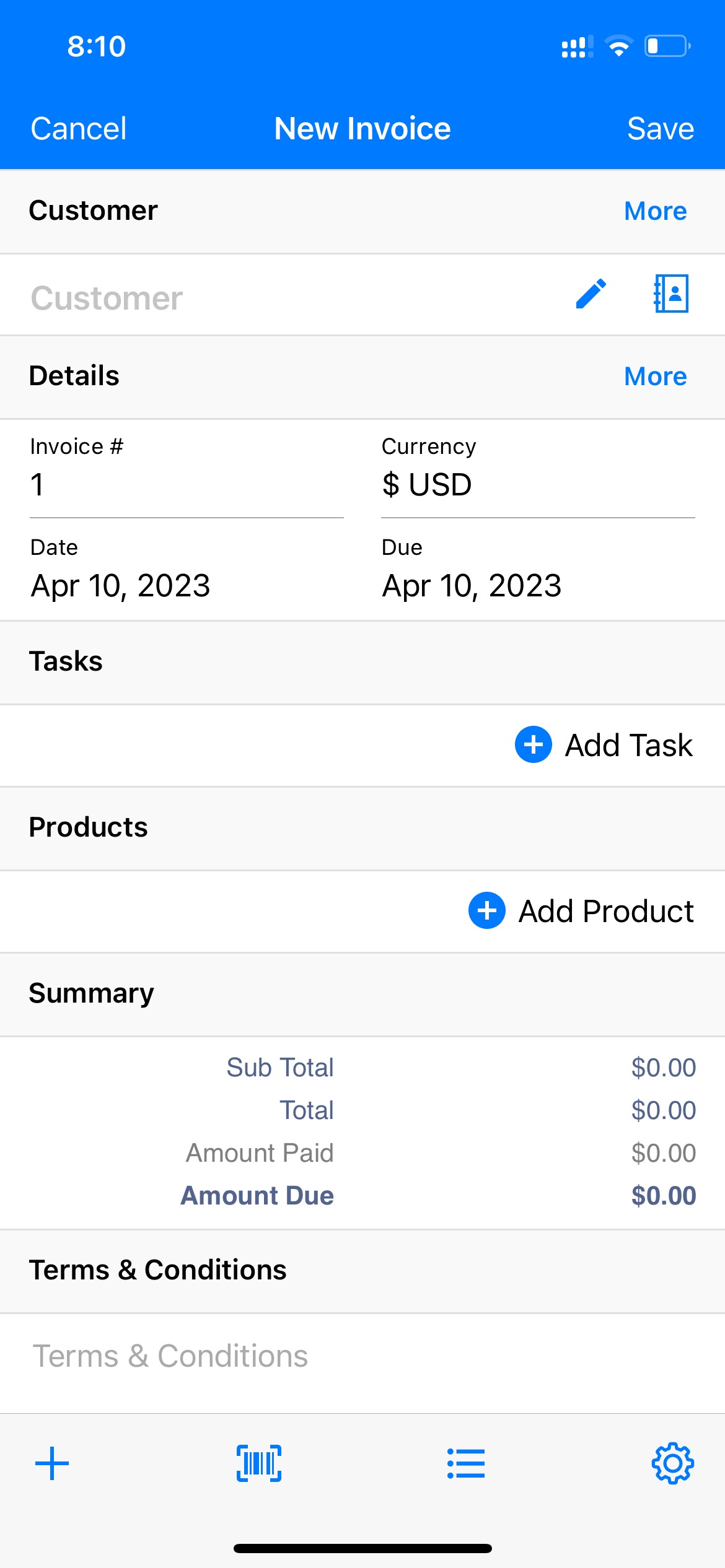Tap the Terms & Conditions text field
Image resolution: width=725 pixels, height=1568 pixels.
pos(362,1356)
